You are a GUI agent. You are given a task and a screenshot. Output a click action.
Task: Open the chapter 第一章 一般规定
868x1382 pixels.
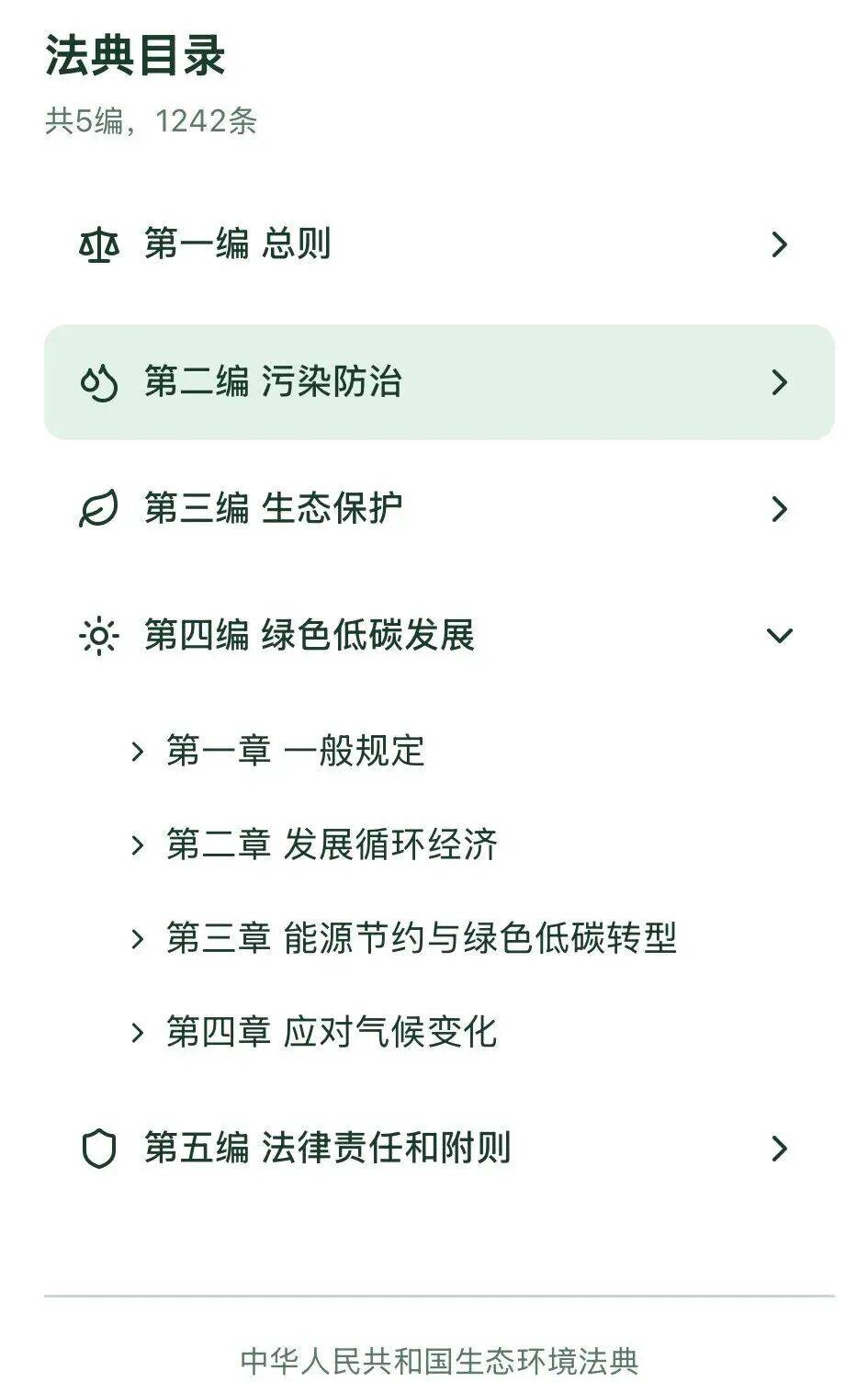tap(294, 750)
